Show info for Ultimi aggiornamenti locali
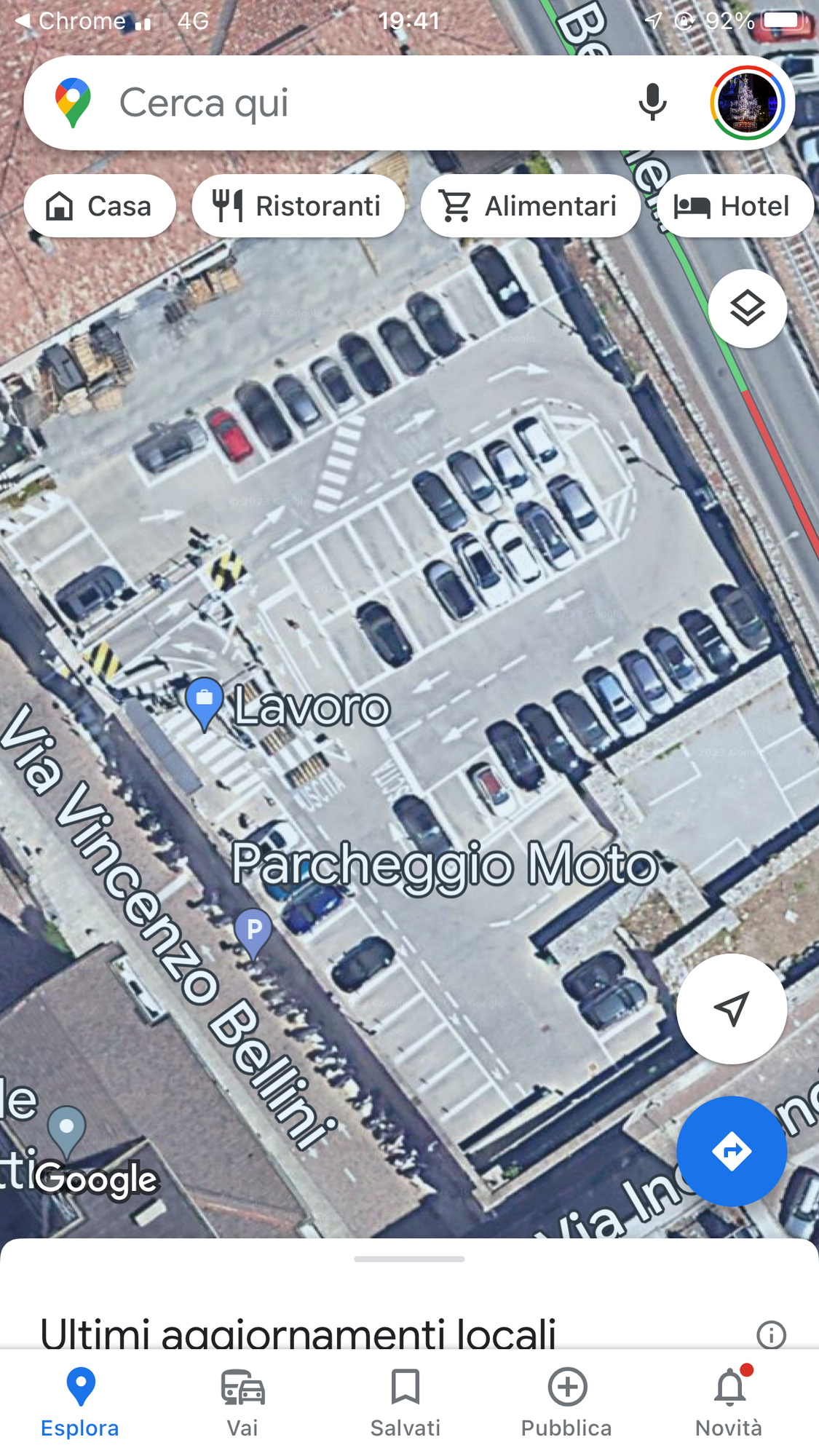 point(771,1334)
